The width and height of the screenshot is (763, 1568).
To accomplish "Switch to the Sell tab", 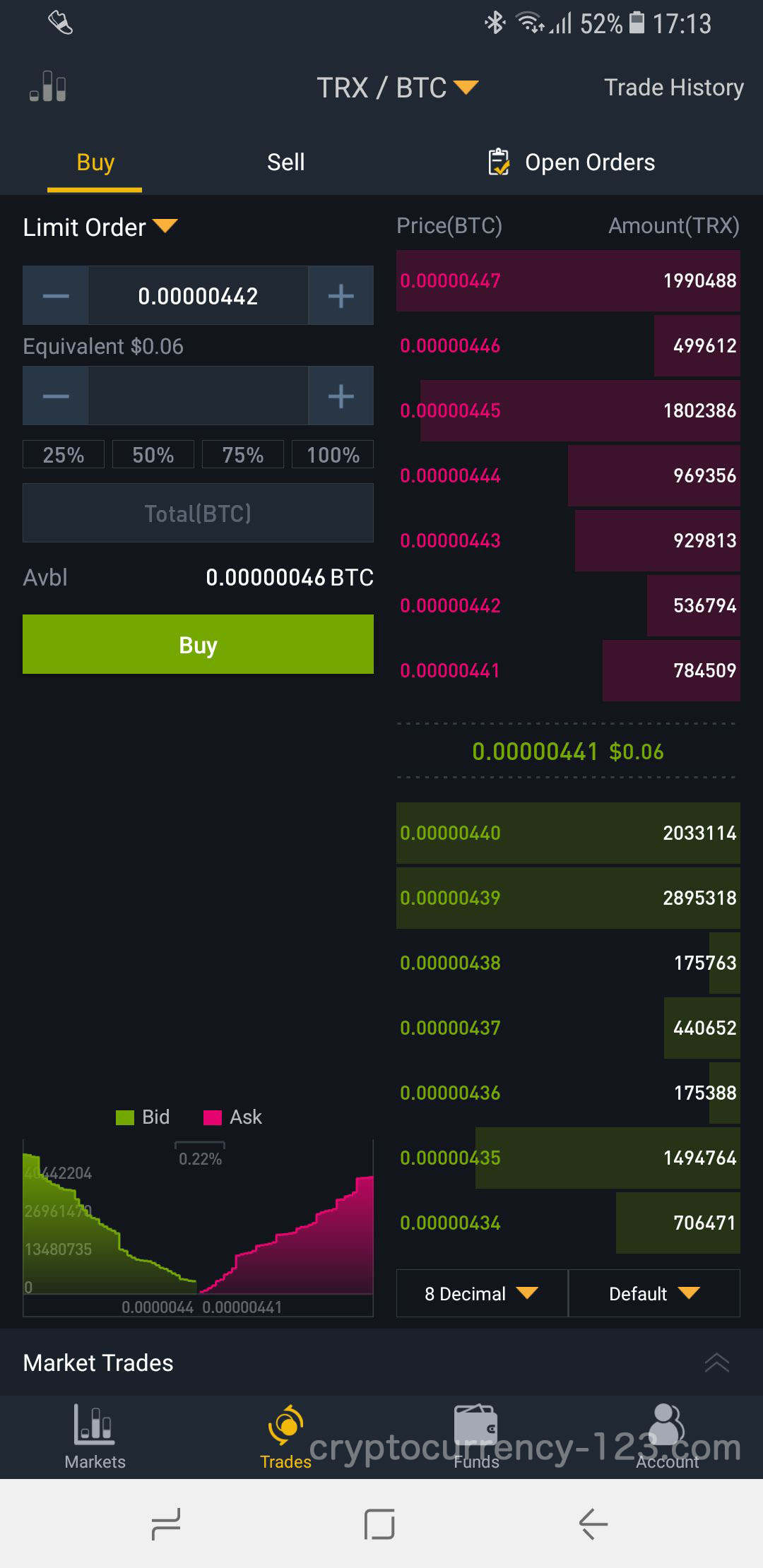I will [x=286, y=162].
